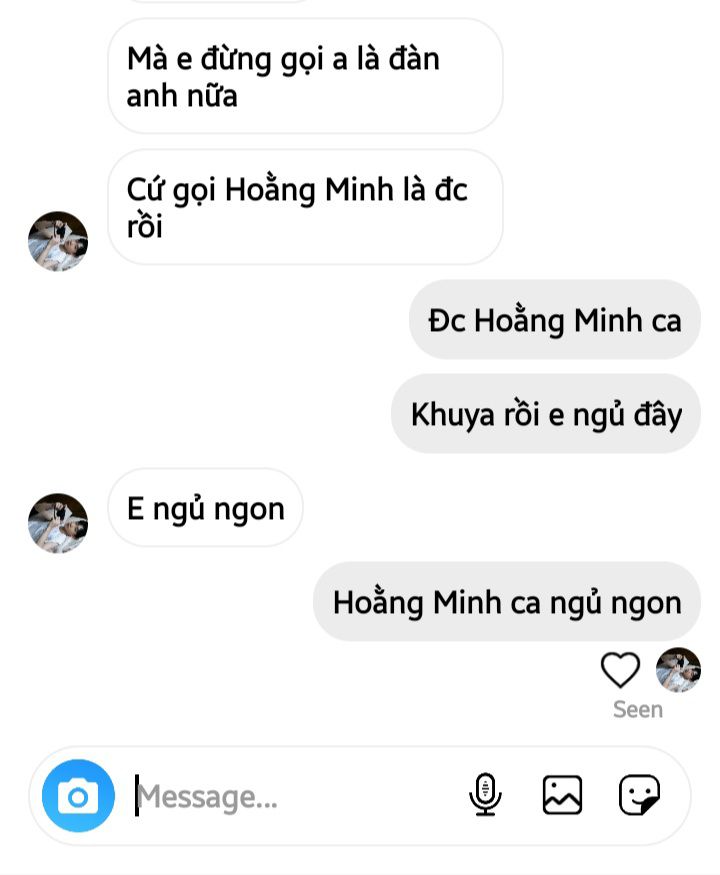Open sender's avatar beside "E ngủ ngon"

coord(58,522)
